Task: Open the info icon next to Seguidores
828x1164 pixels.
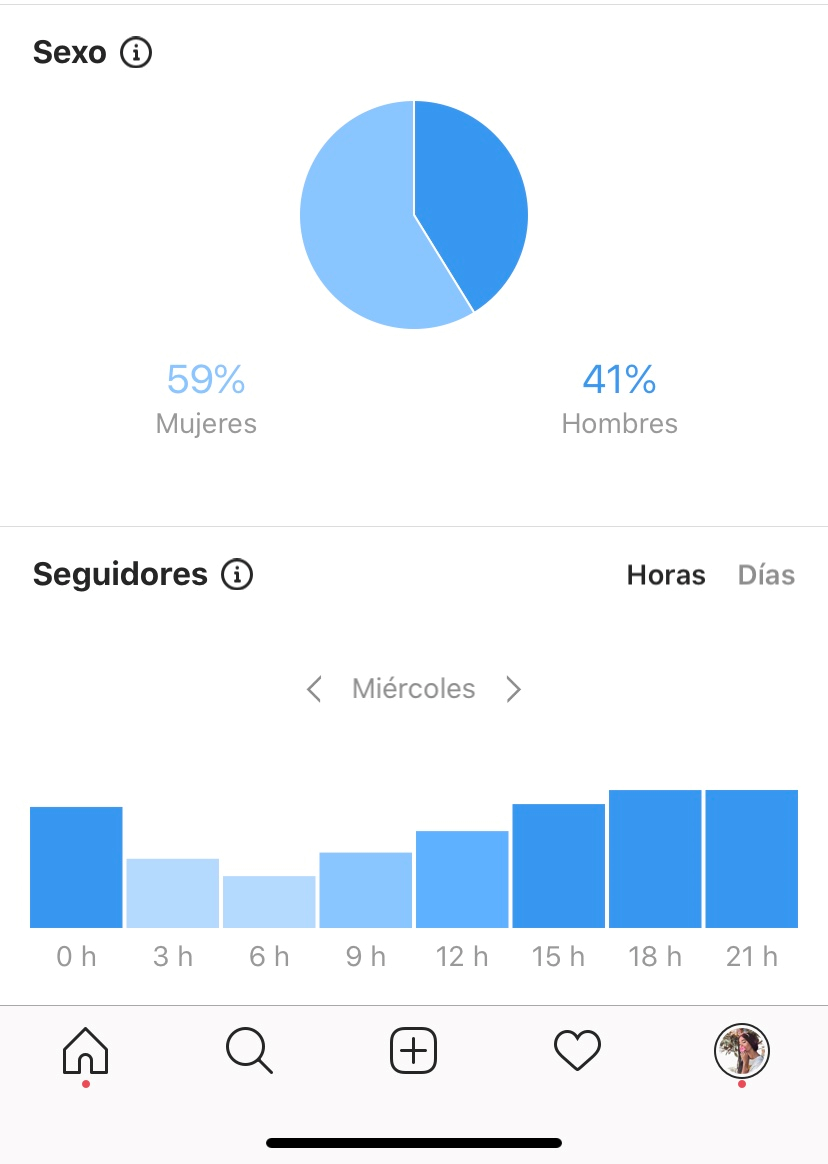Action: pyautogui.click(x=237, y=575)
